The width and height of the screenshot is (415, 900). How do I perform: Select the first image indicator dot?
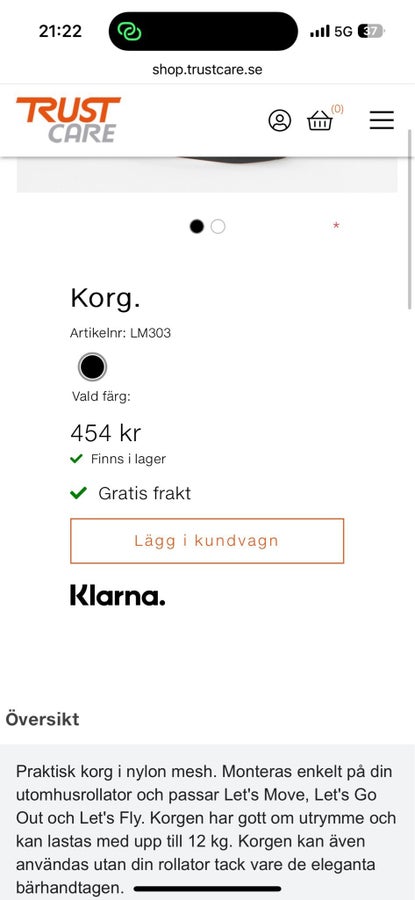point(197,227)
